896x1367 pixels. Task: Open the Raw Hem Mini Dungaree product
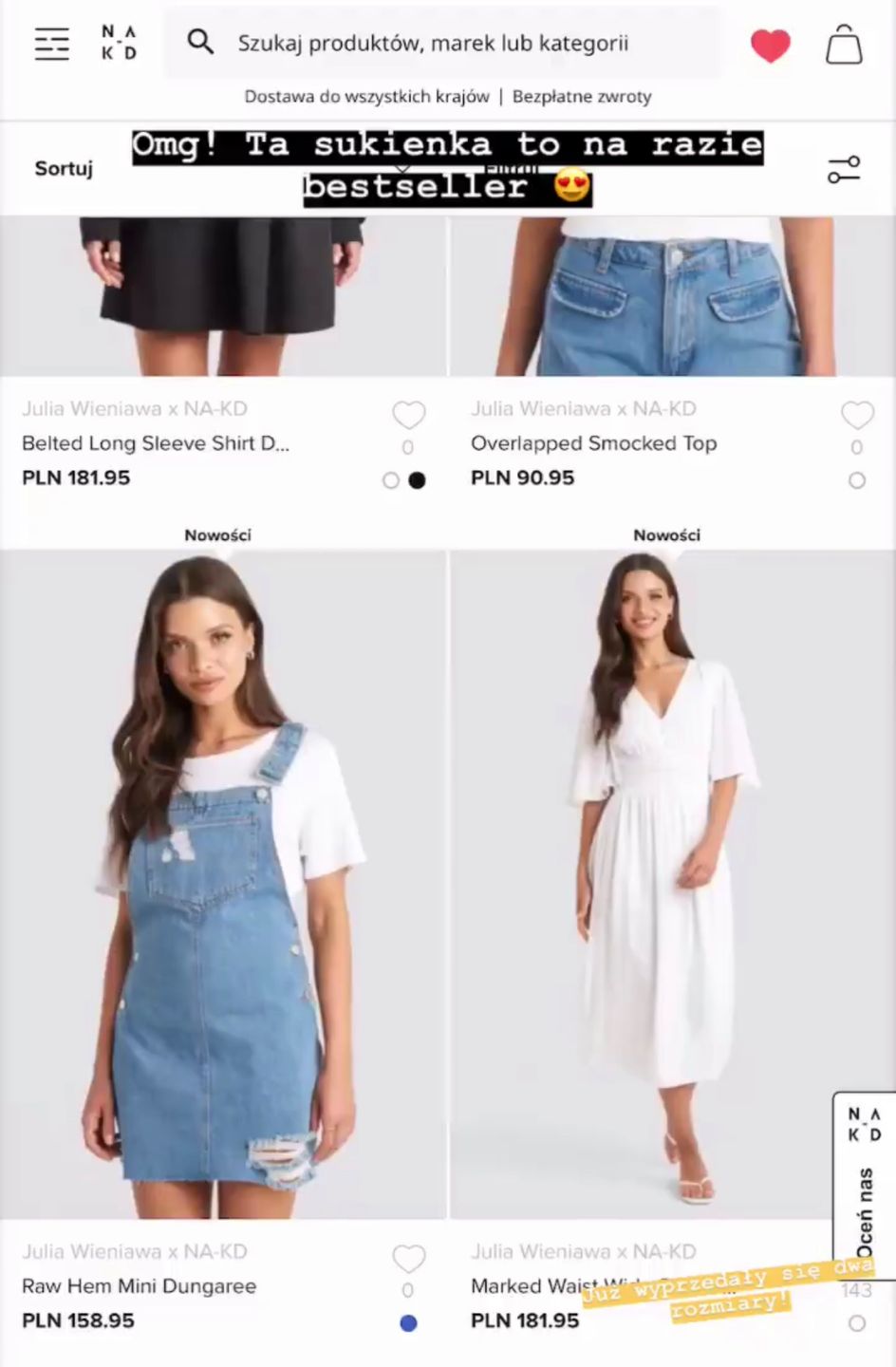click(223, 883)
